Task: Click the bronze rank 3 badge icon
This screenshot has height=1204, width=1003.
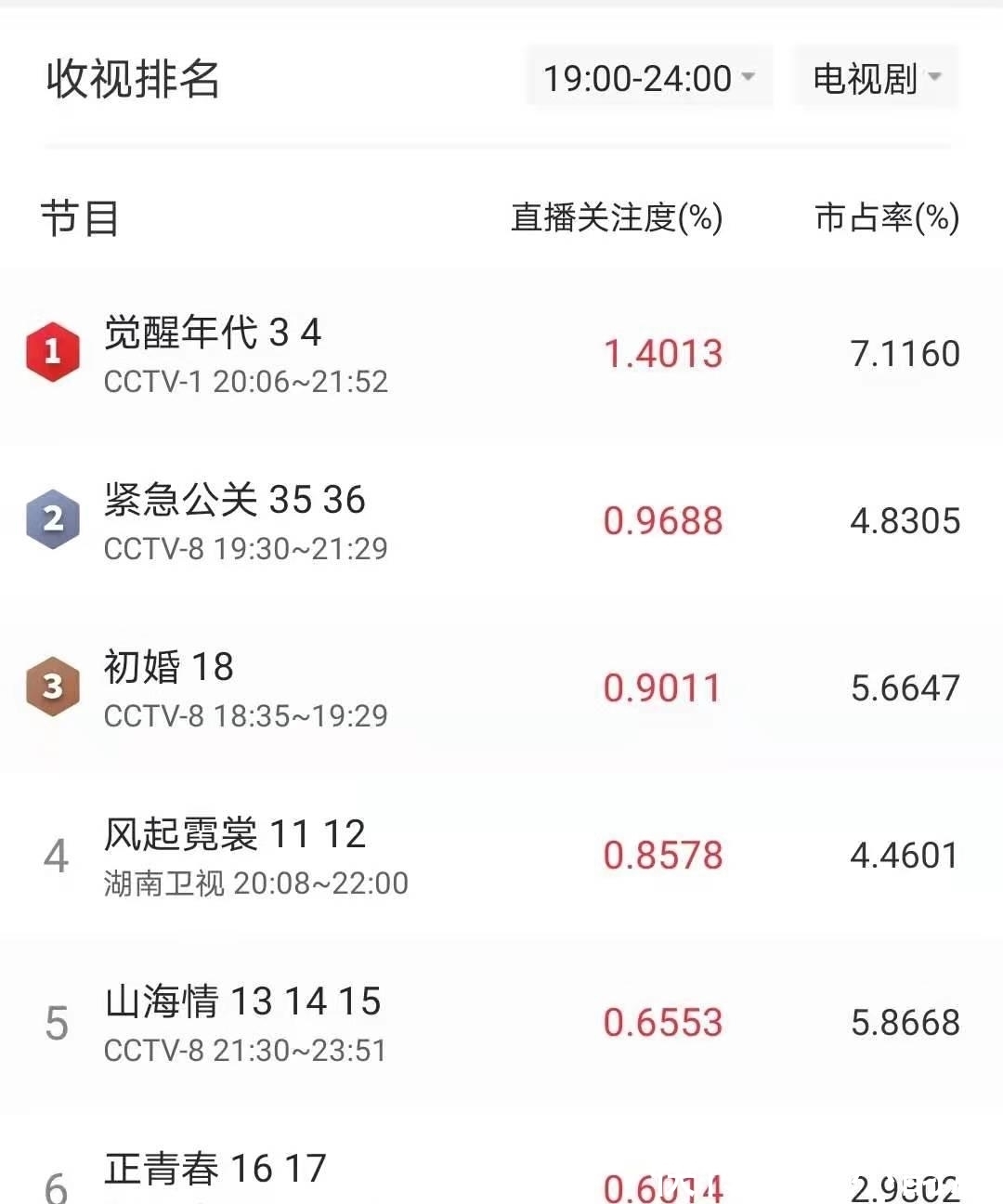Action: coord(53,687)
